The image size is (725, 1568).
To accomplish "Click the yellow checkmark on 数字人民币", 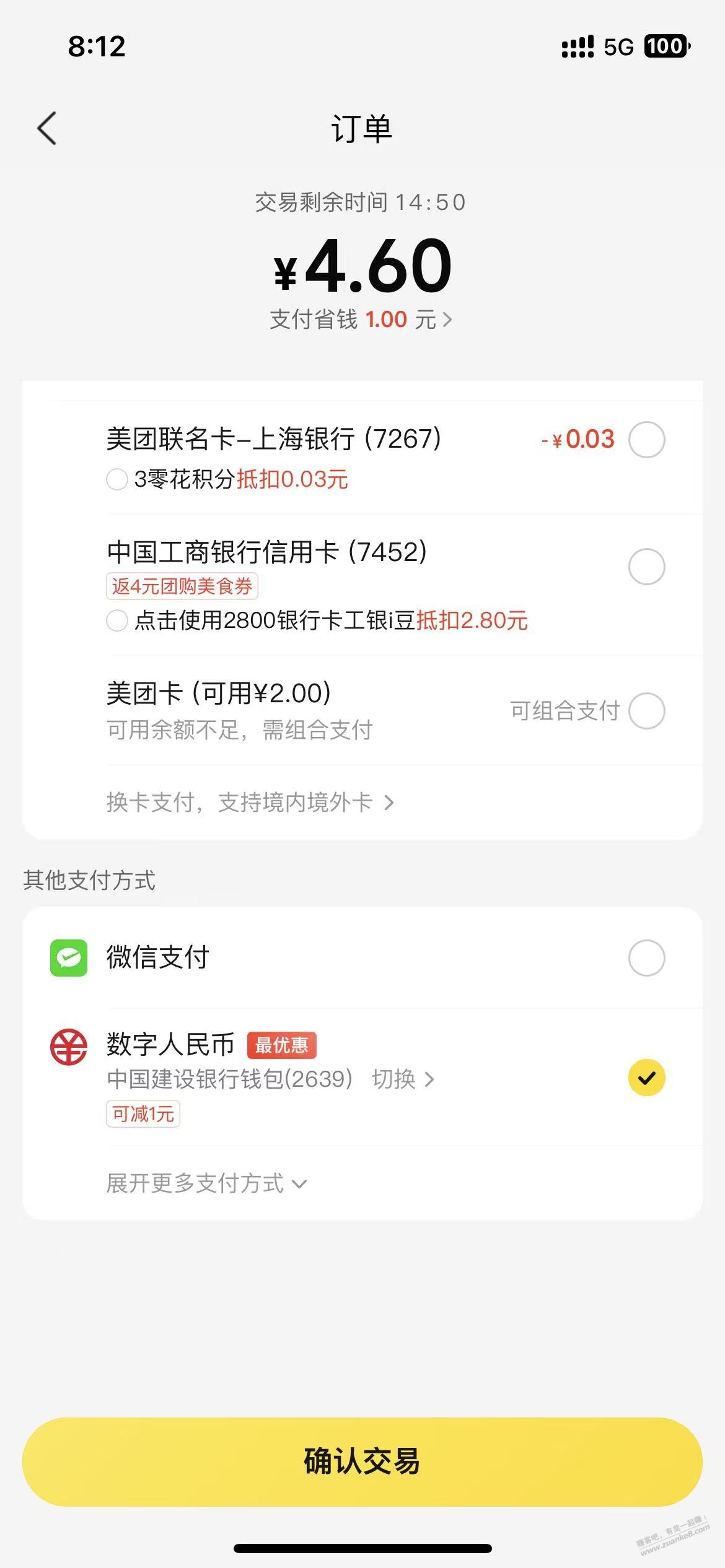I will tap(647, 1078).
